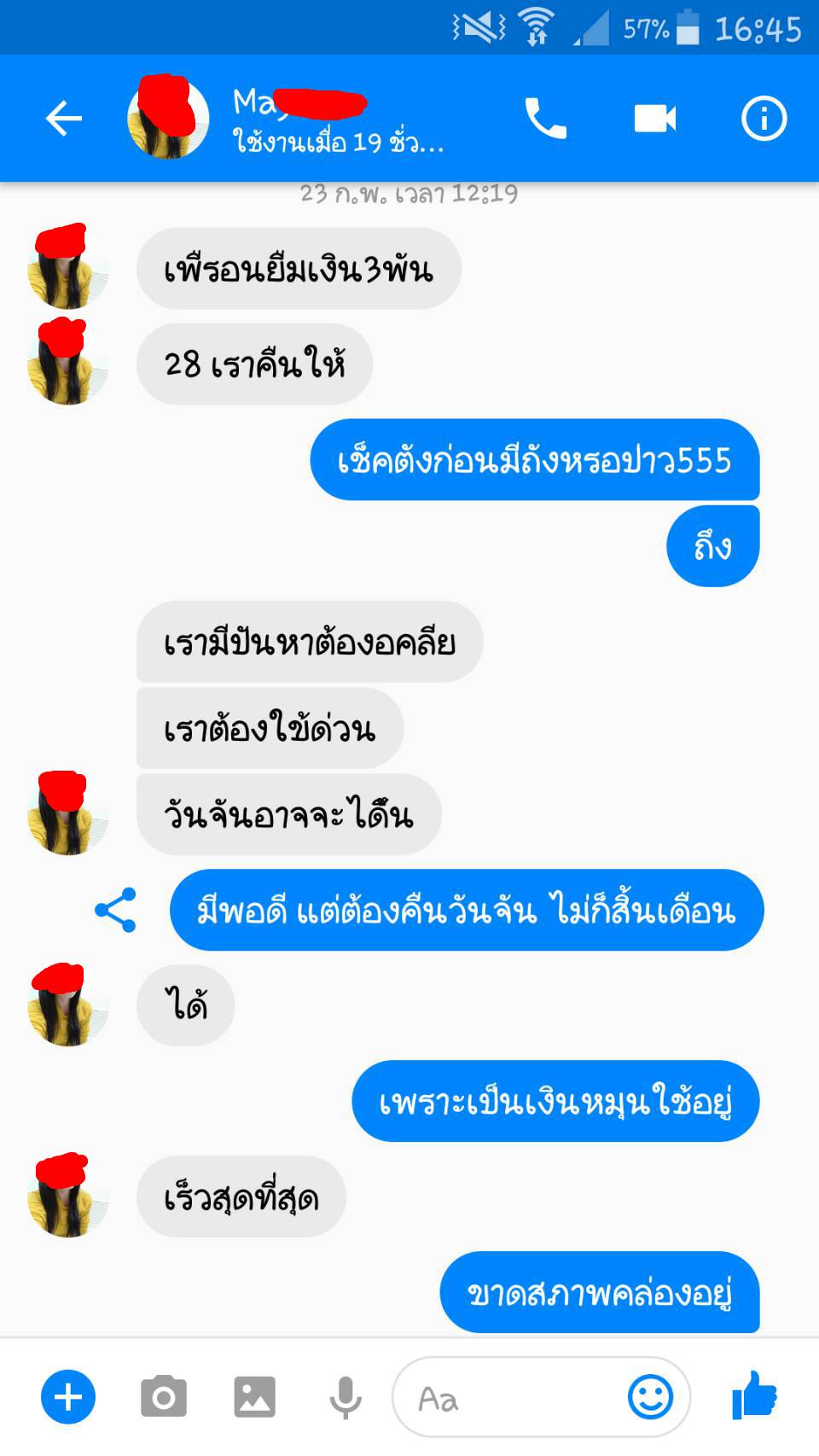
Task: Tap the share icon beside the message
Action: (116, 910)
